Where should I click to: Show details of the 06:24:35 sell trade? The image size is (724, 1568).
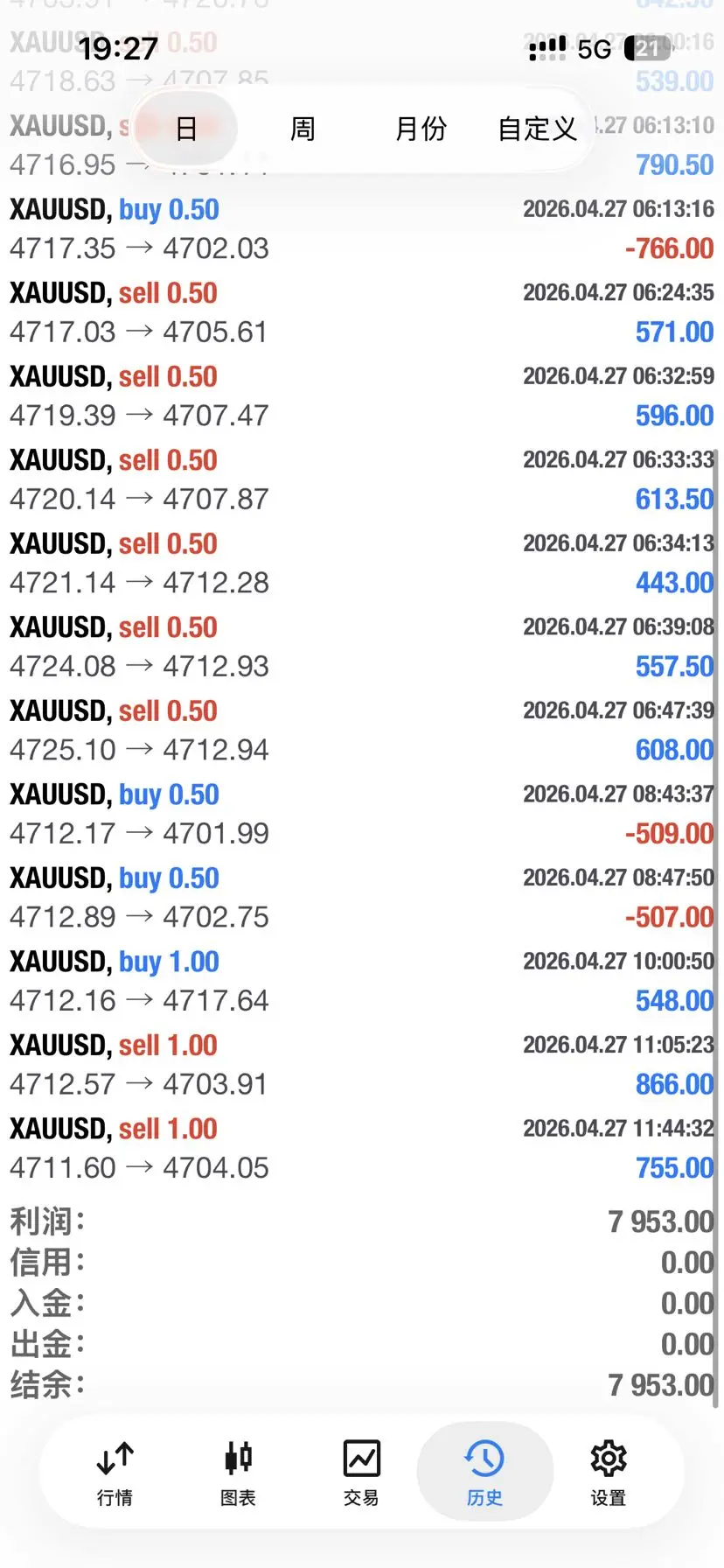[361, 312]
